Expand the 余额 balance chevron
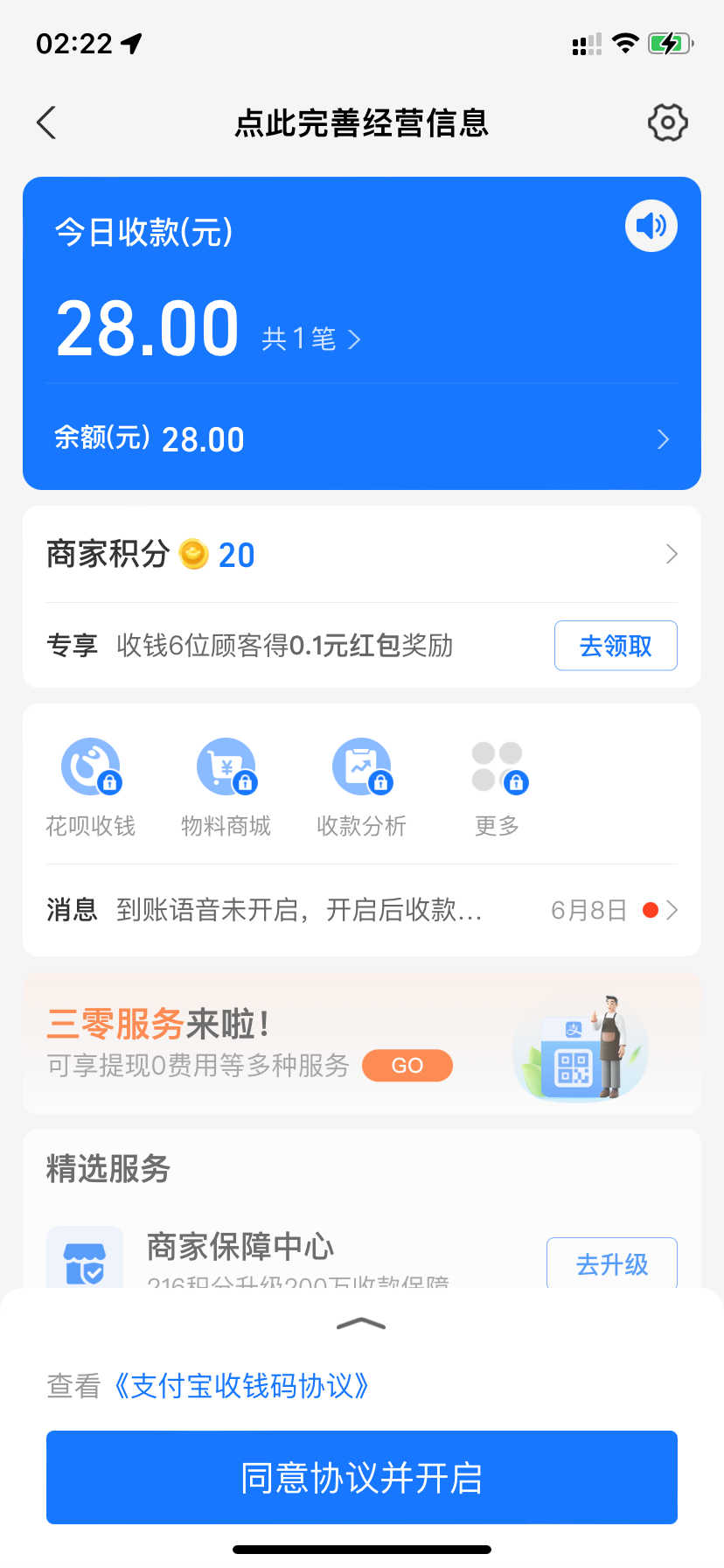 pyautogui.click(x=663, y=439)
